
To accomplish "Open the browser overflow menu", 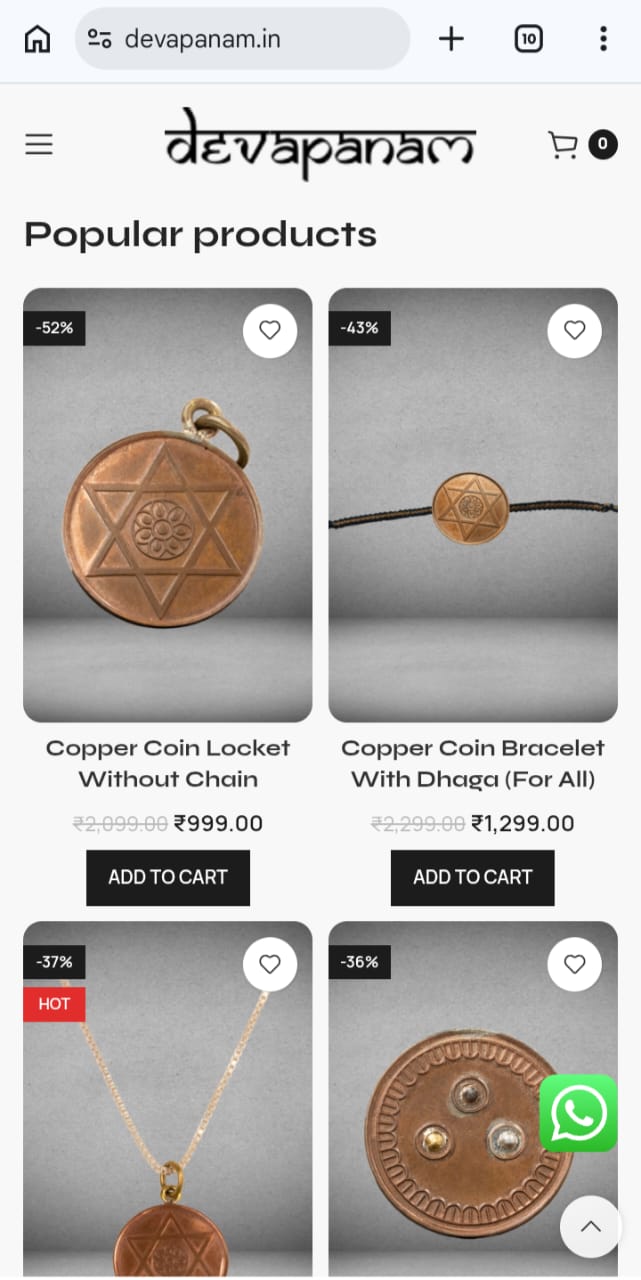I will click(x=602, y=39).
